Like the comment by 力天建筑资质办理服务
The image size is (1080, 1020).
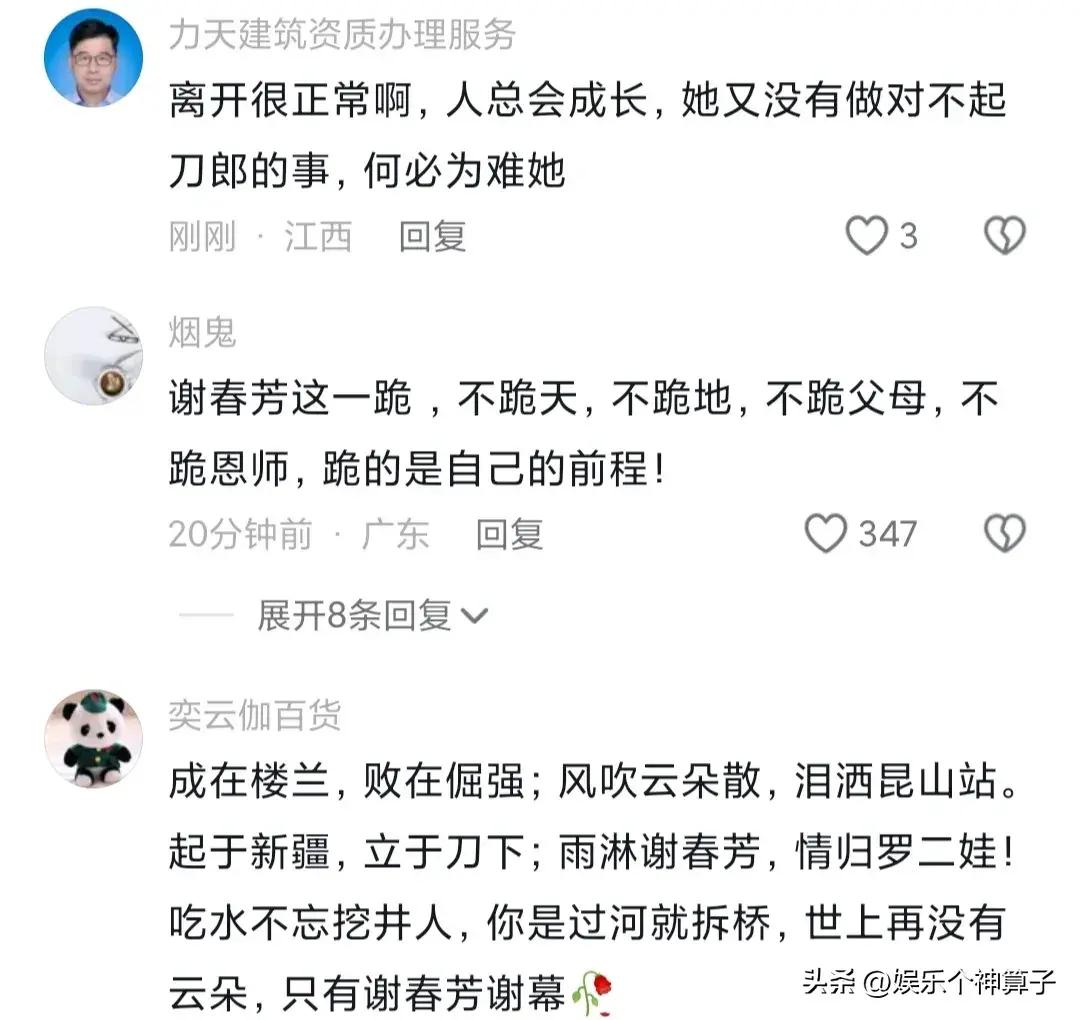tap(867, 237)
